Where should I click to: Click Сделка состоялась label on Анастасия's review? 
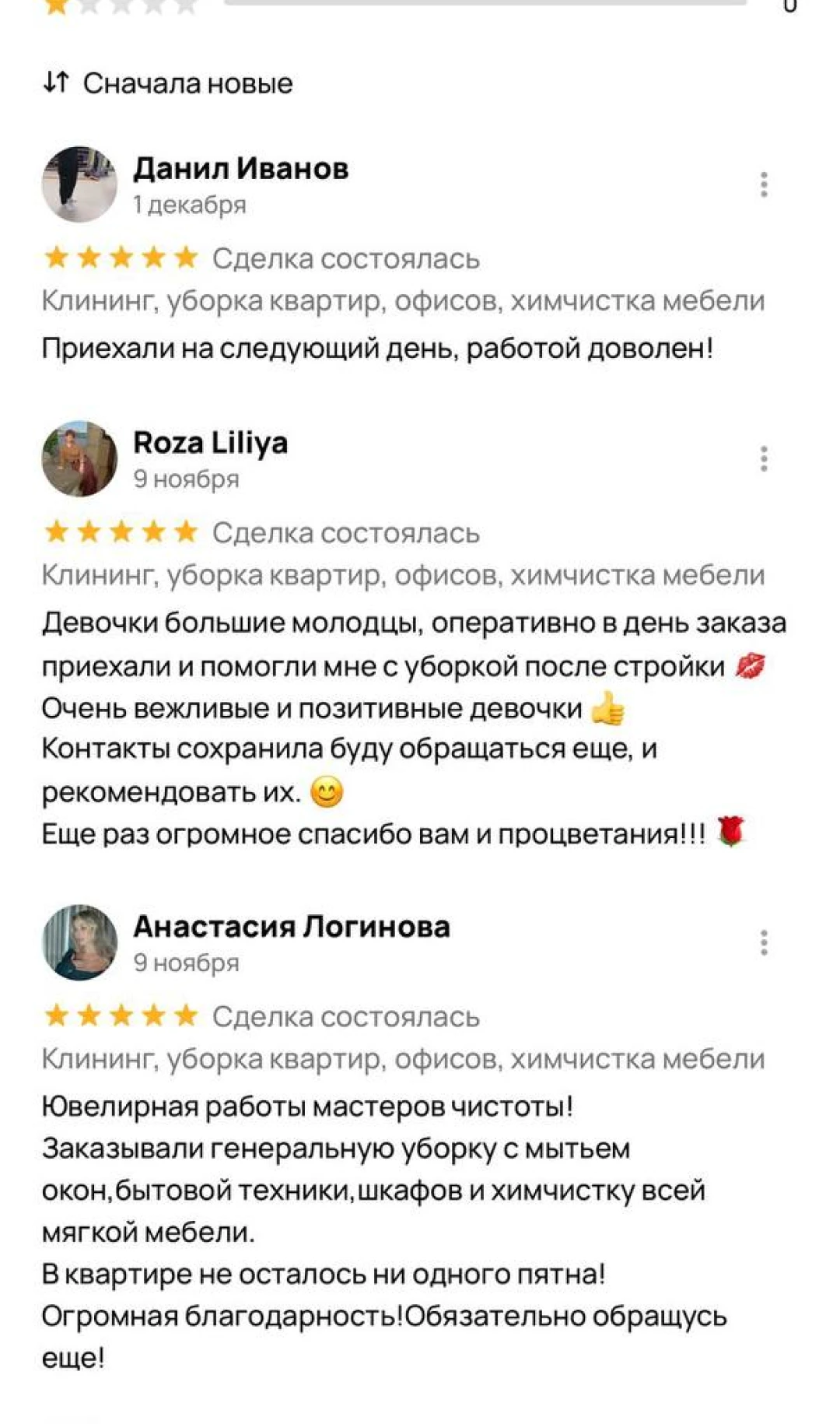click(345, 1014)
